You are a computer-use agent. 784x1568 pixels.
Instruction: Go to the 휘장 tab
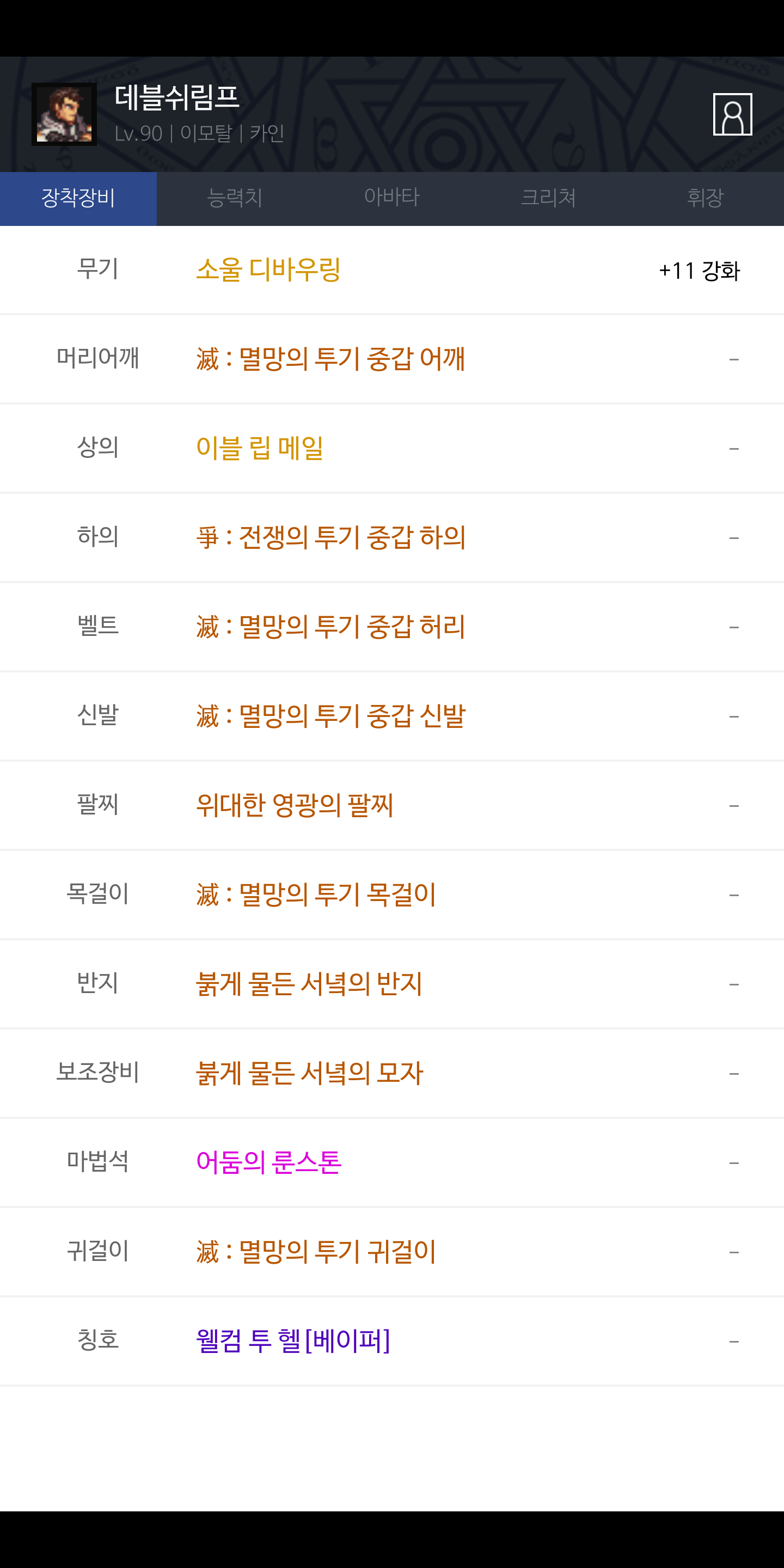point(706,198)
